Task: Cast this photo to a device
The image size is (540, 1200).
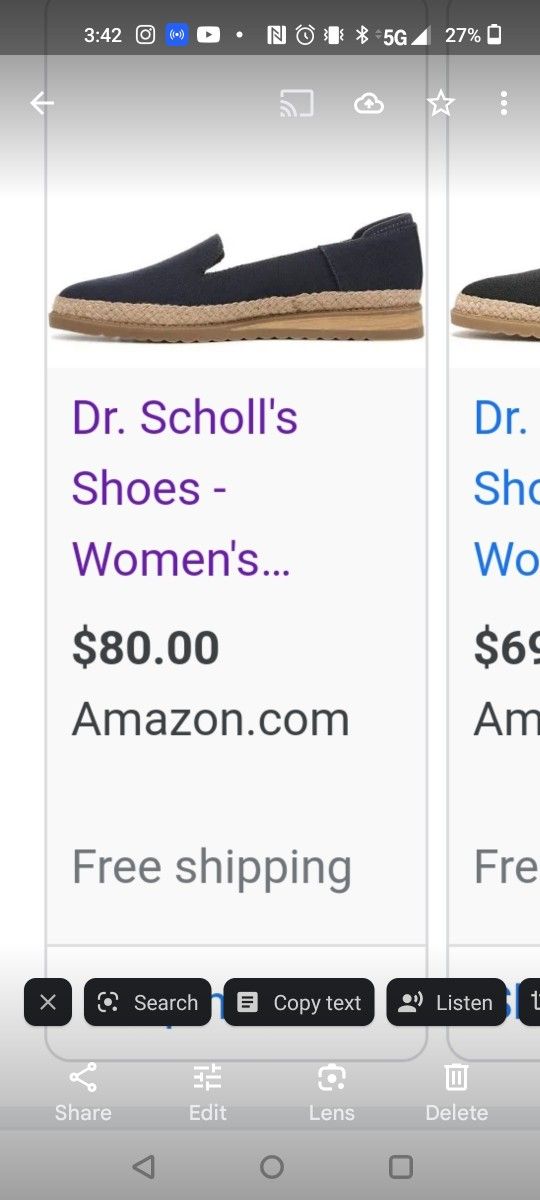Action: (x=297, y=103)
